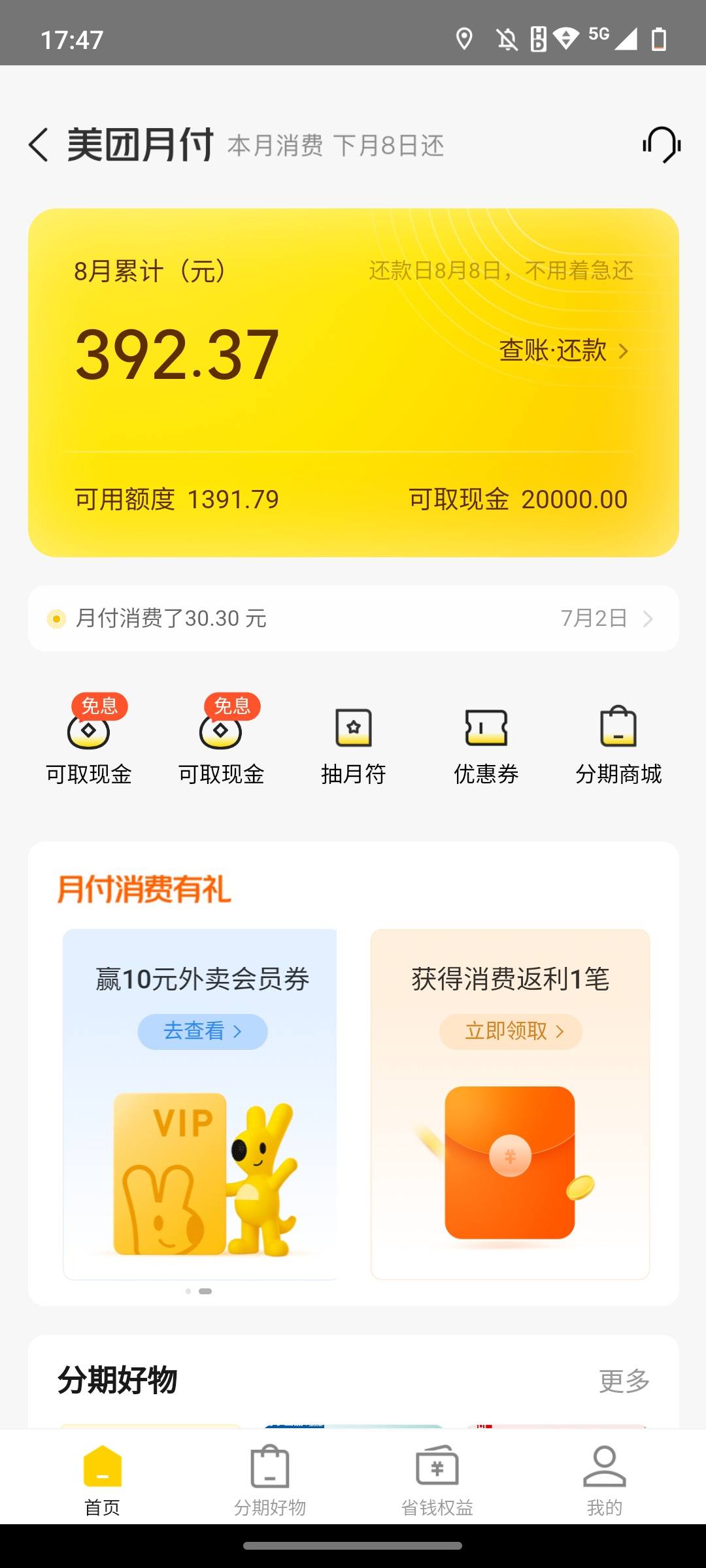Viewport: 706px width, 1568px height.
Task: Open 查账·还款 to view bill
Action: tap(564, 351)
